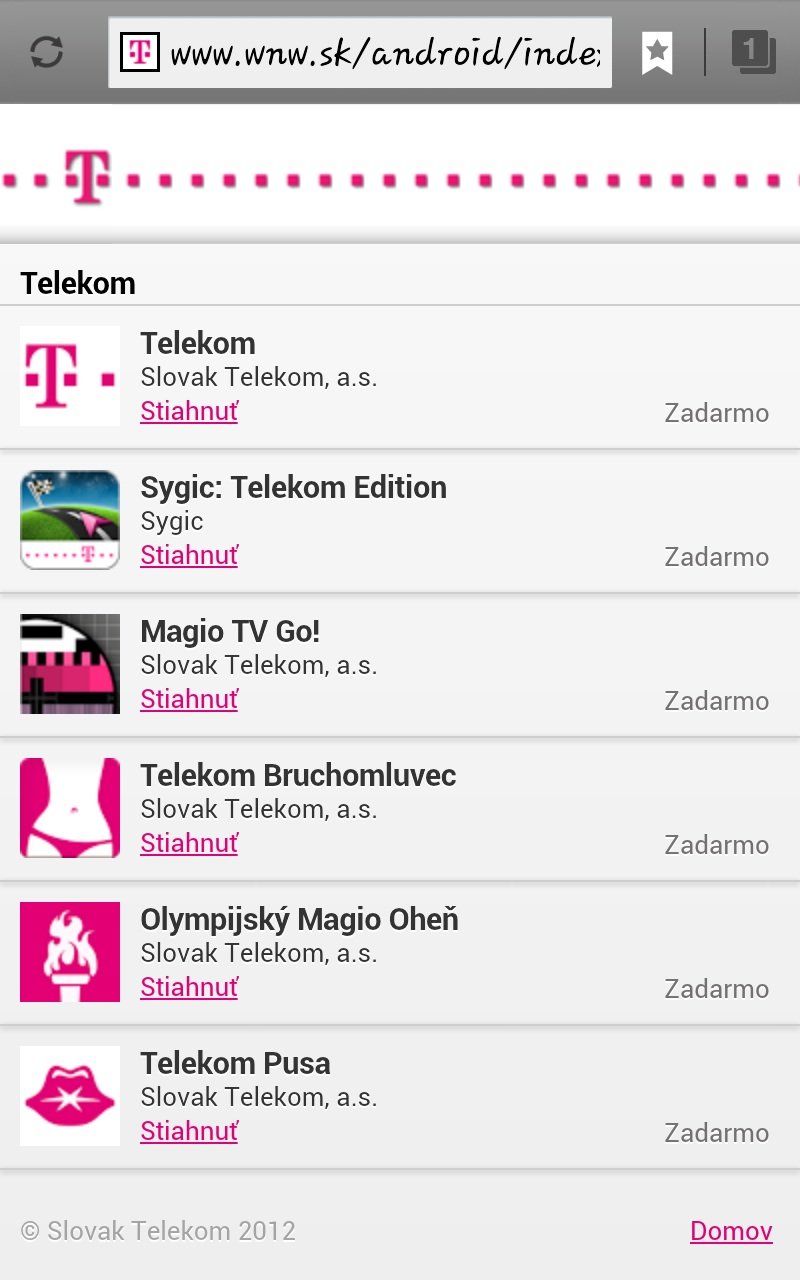Select Stiahnuť under Olympijský Magio Oheň
The image size is (800, 1280).
tap(189, 987)
